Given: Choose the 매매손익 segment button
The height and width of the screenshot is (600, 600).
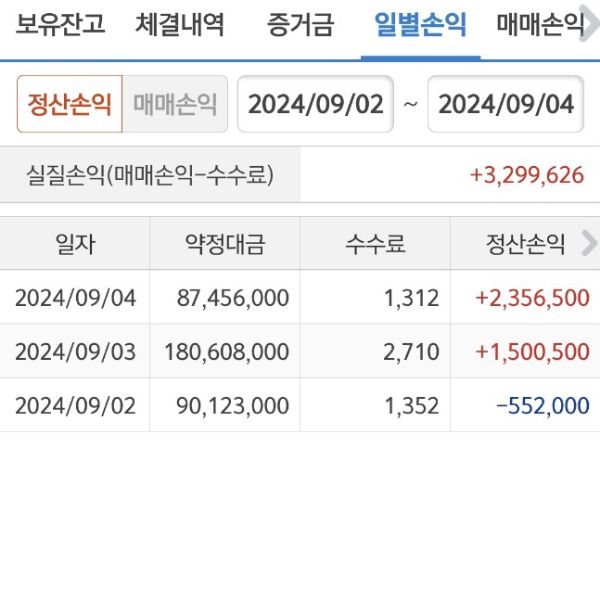Looking at the screenshot, I should [x=175, y=105].
